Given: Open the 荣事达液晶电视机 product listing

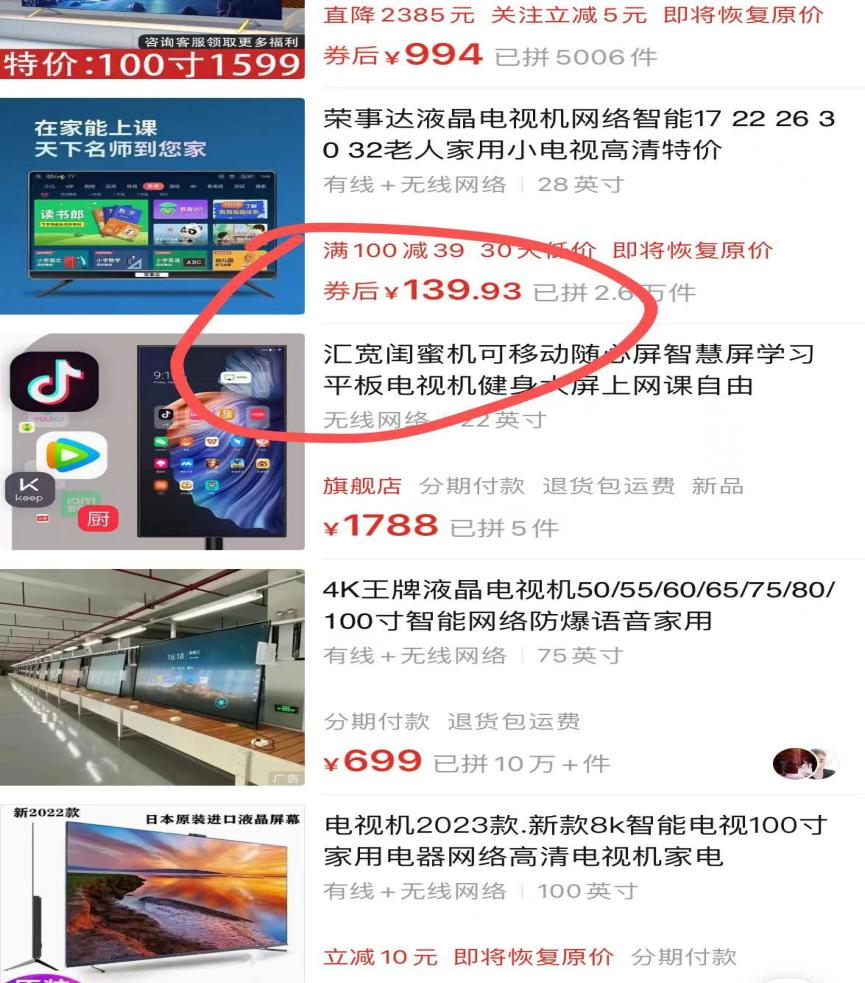Looking at the screenshot, I should [578, 135].
